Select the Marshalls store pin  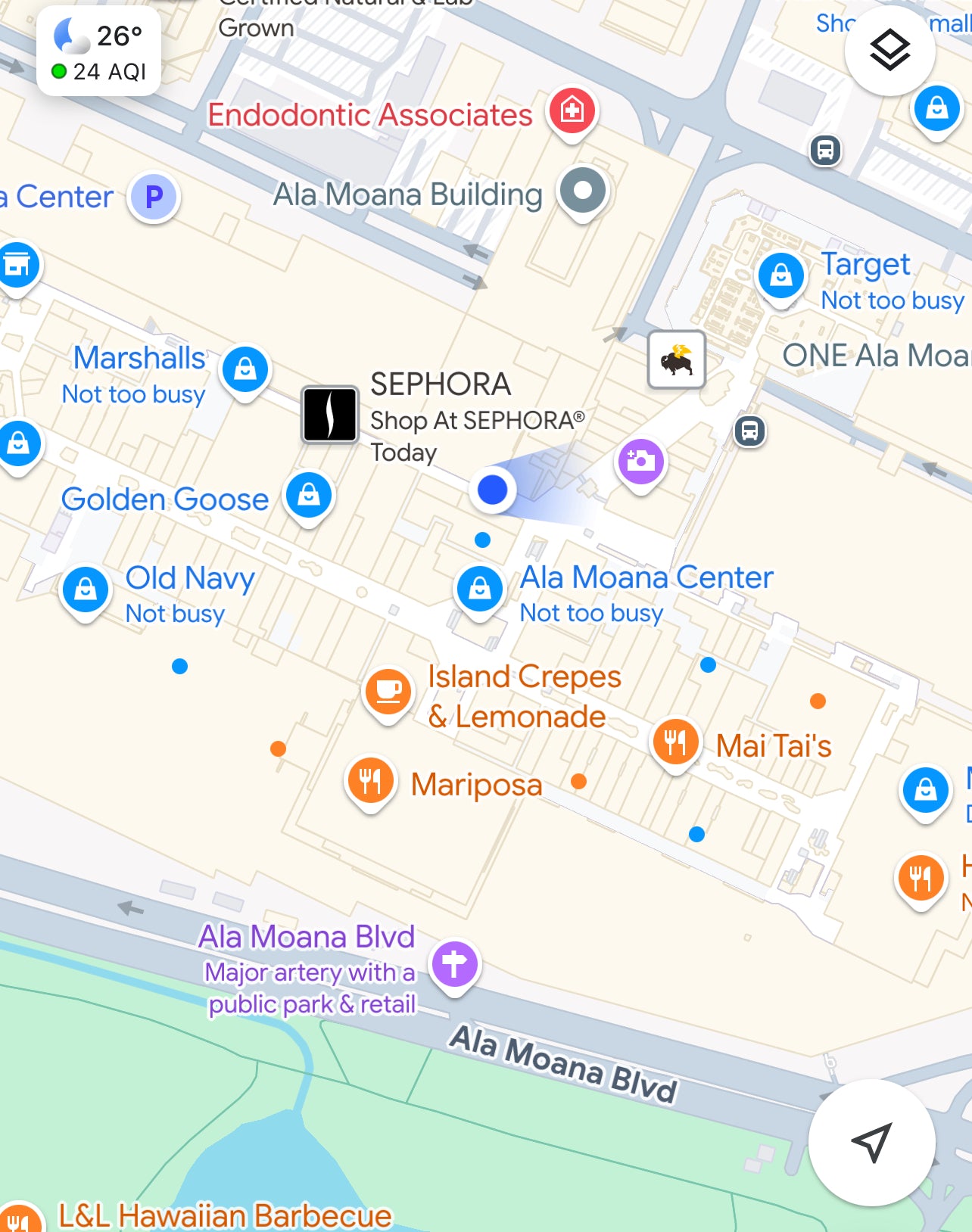click(x=245, y=369)
